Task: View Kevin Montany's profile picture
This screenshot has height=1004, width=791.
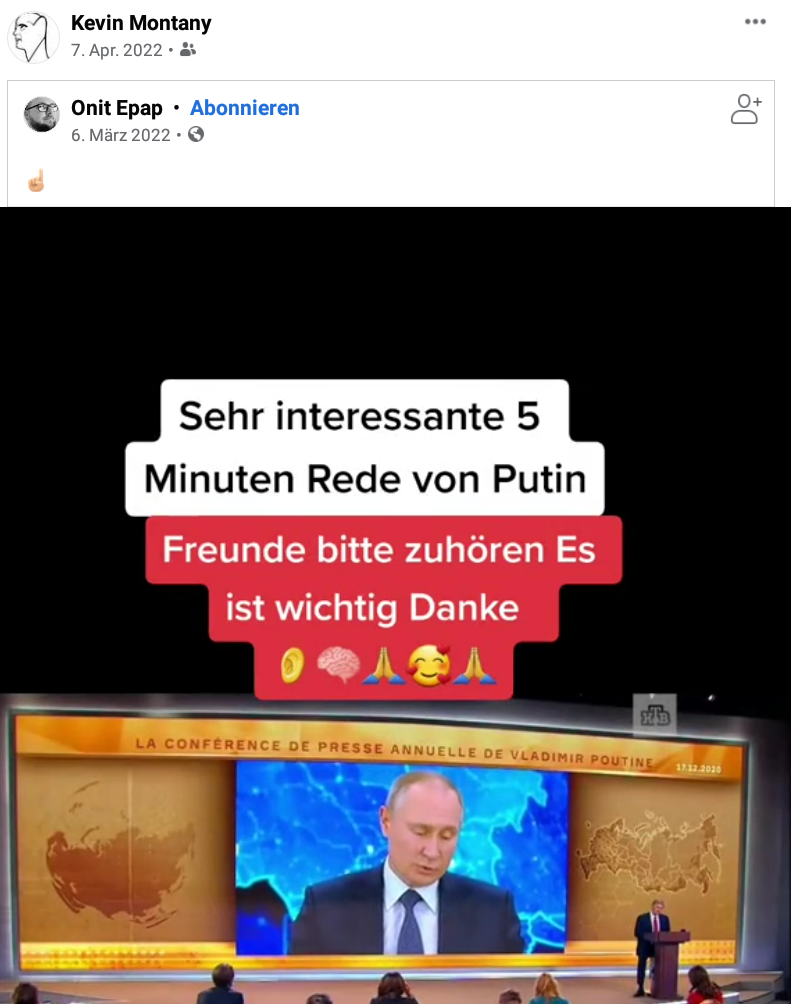Action: pos(33,36)
